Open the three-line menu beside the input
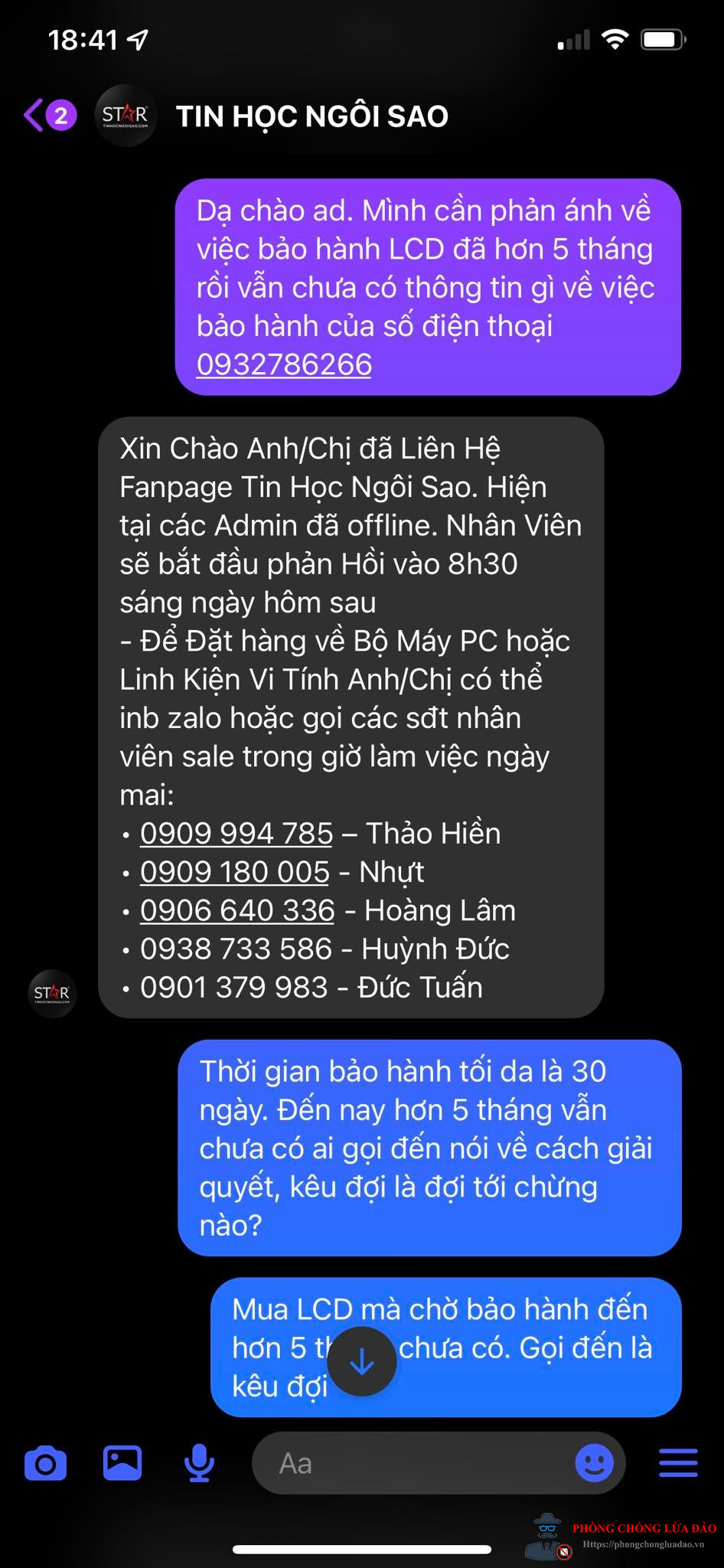724x1568 pixels. pos(679,1462)
